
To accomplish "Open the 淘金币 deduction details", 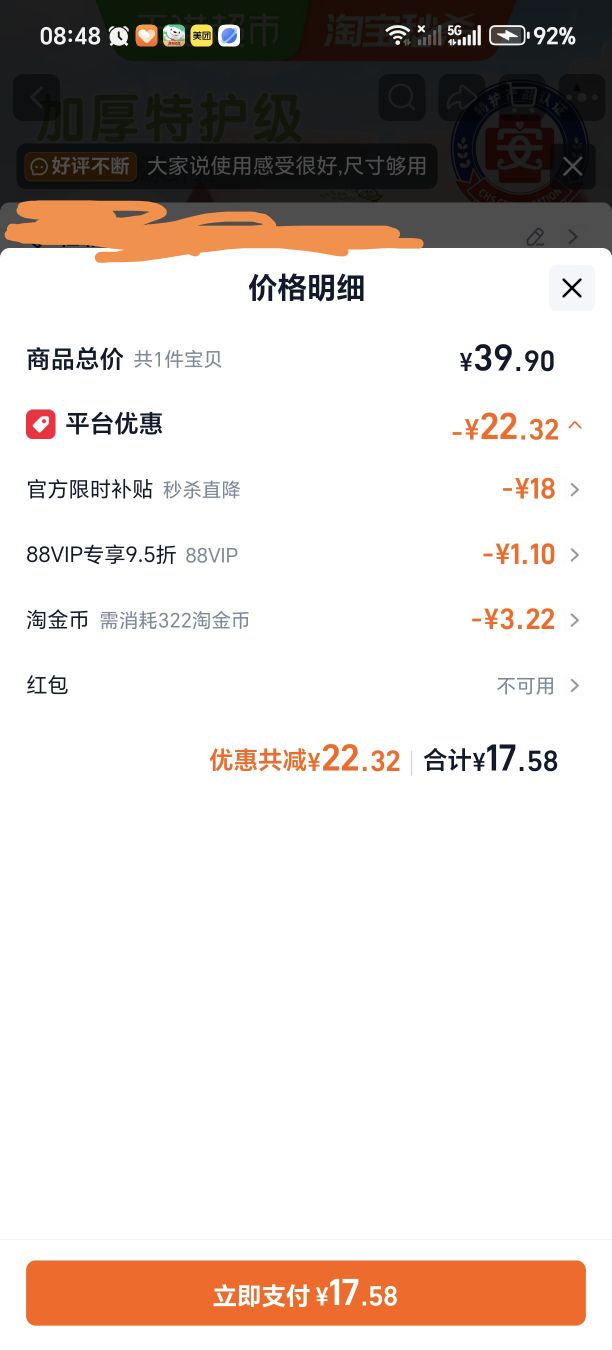I will point(305,620).
